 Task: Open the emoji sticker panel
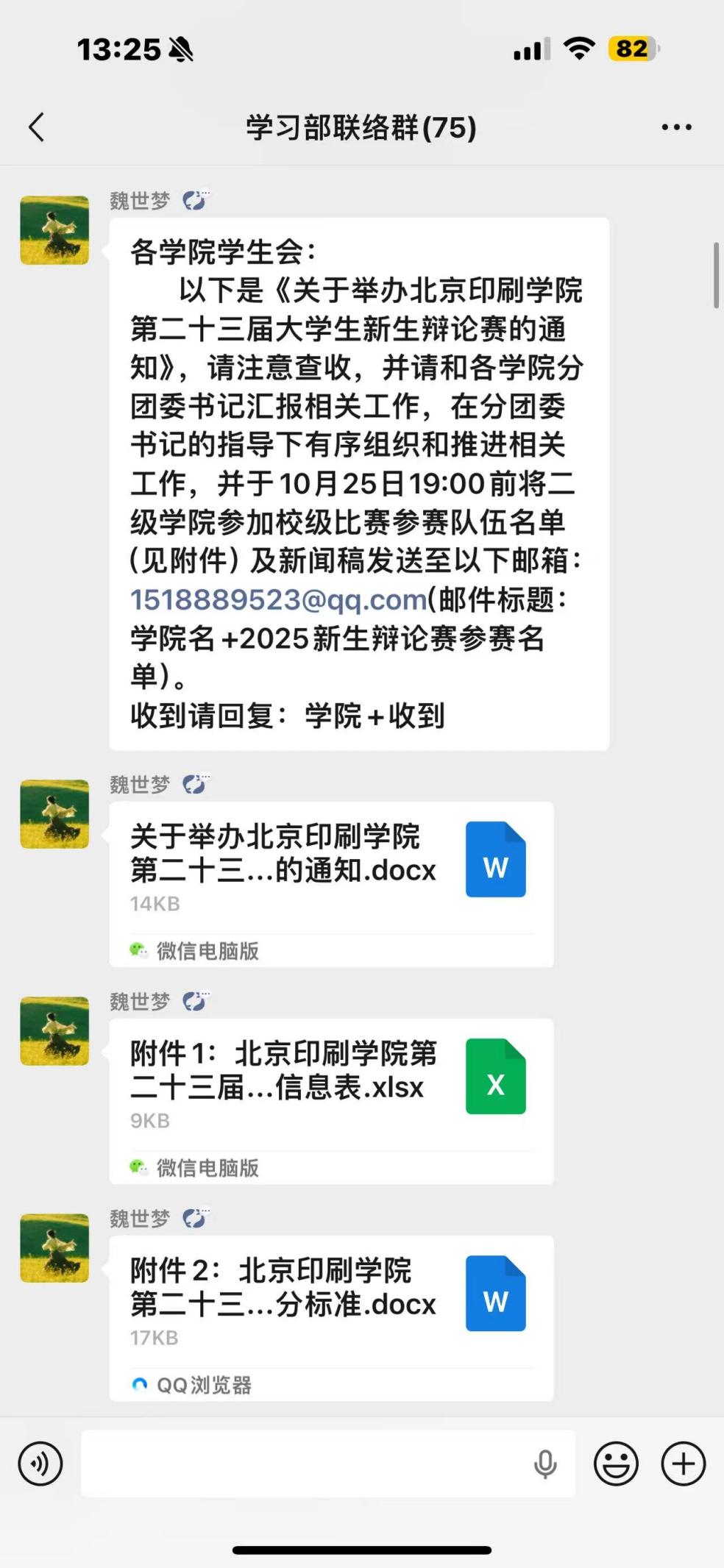(x=616, y=1464)
